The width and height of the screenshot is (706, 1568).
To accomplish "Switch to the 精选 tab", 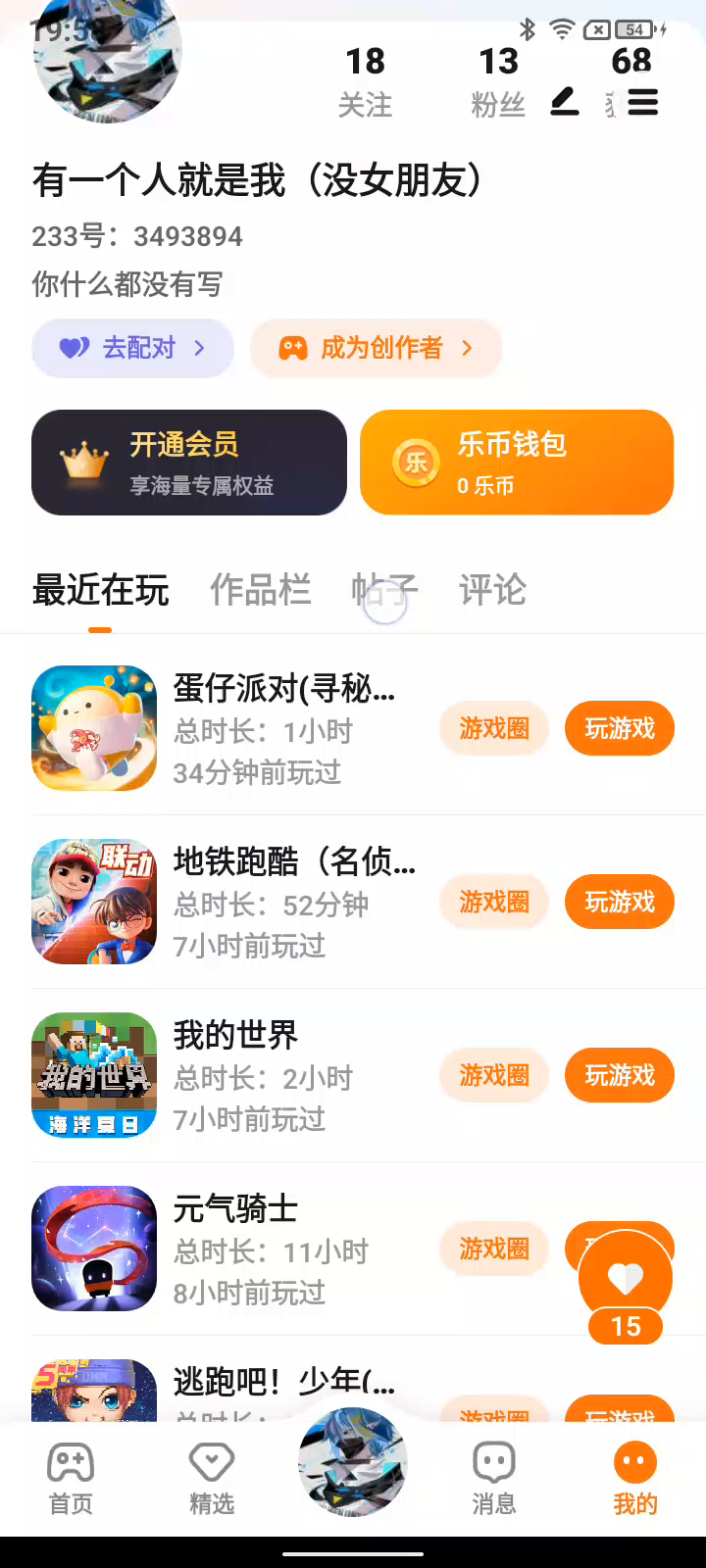I will coord(212,1480).
